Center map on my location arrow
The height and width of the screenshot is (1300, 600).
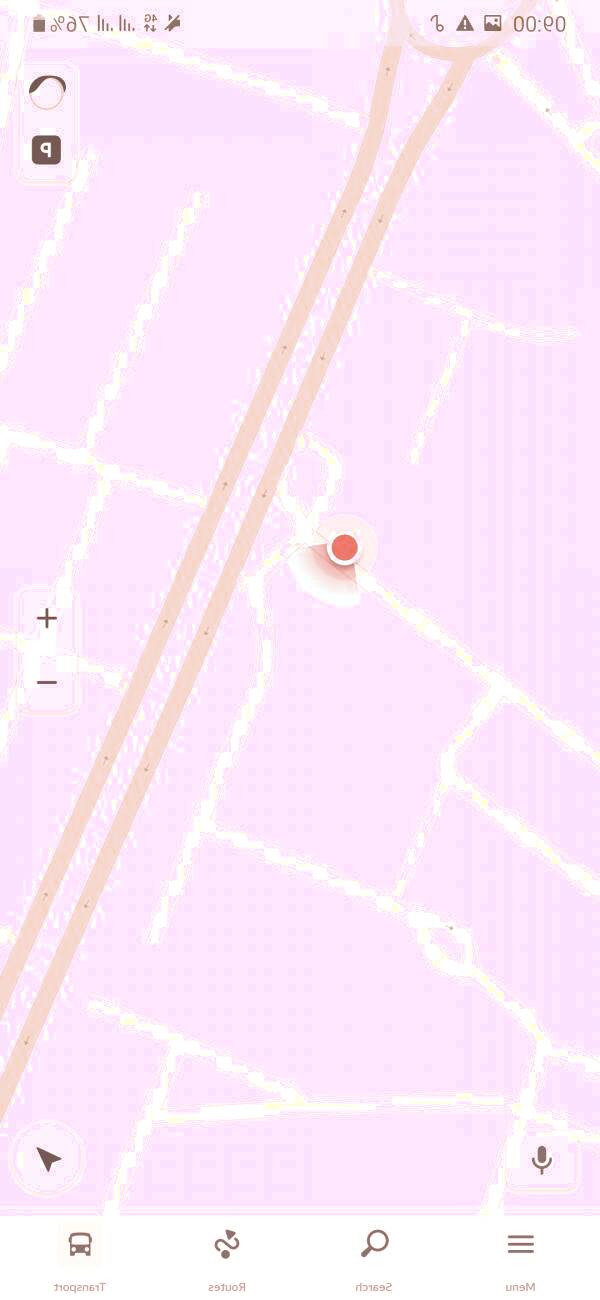[x=48, y=1159]
